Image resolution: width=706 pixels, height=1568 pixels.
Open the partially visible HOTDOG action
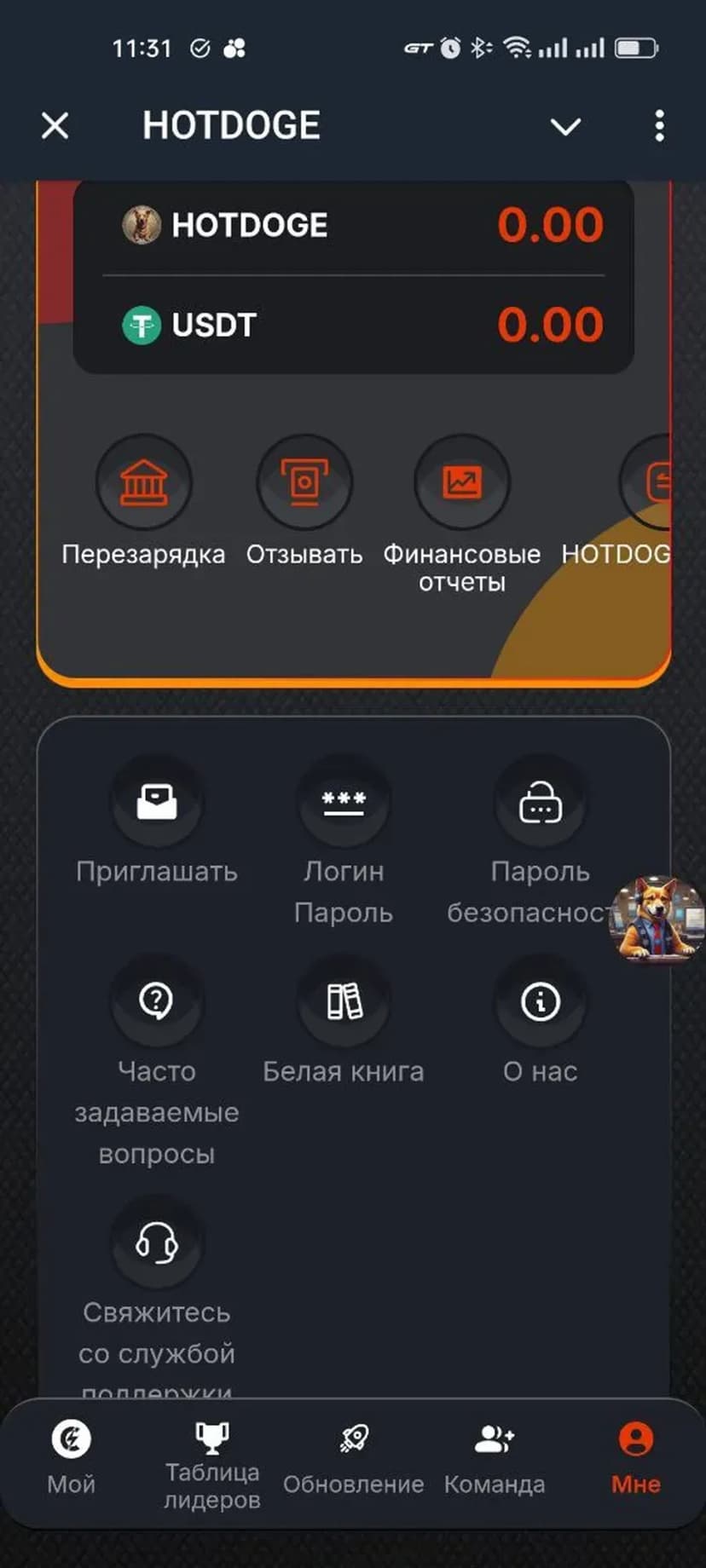pos(650,486)
